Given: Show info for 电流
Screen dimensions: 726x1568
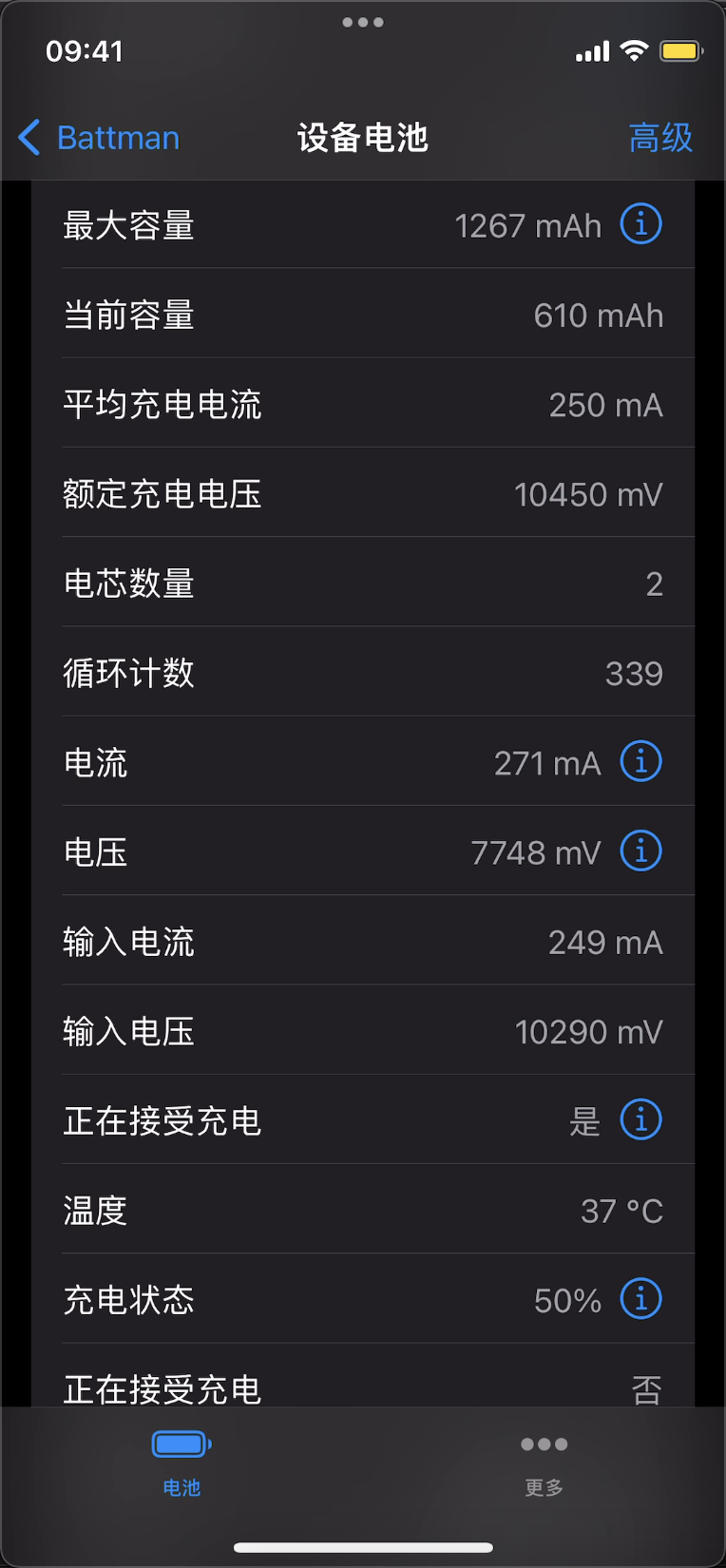Looking at the screenshot, I should click(641, 762).
